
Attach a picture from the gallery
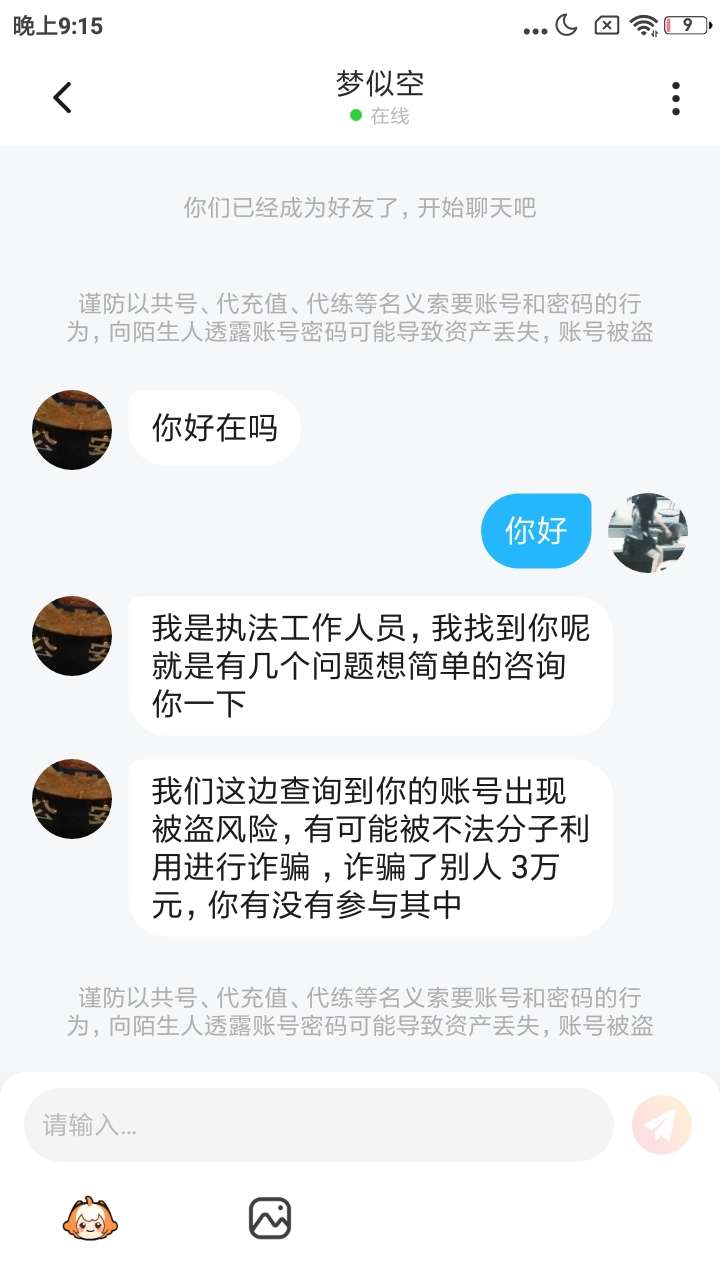[x=269, y=1218]
